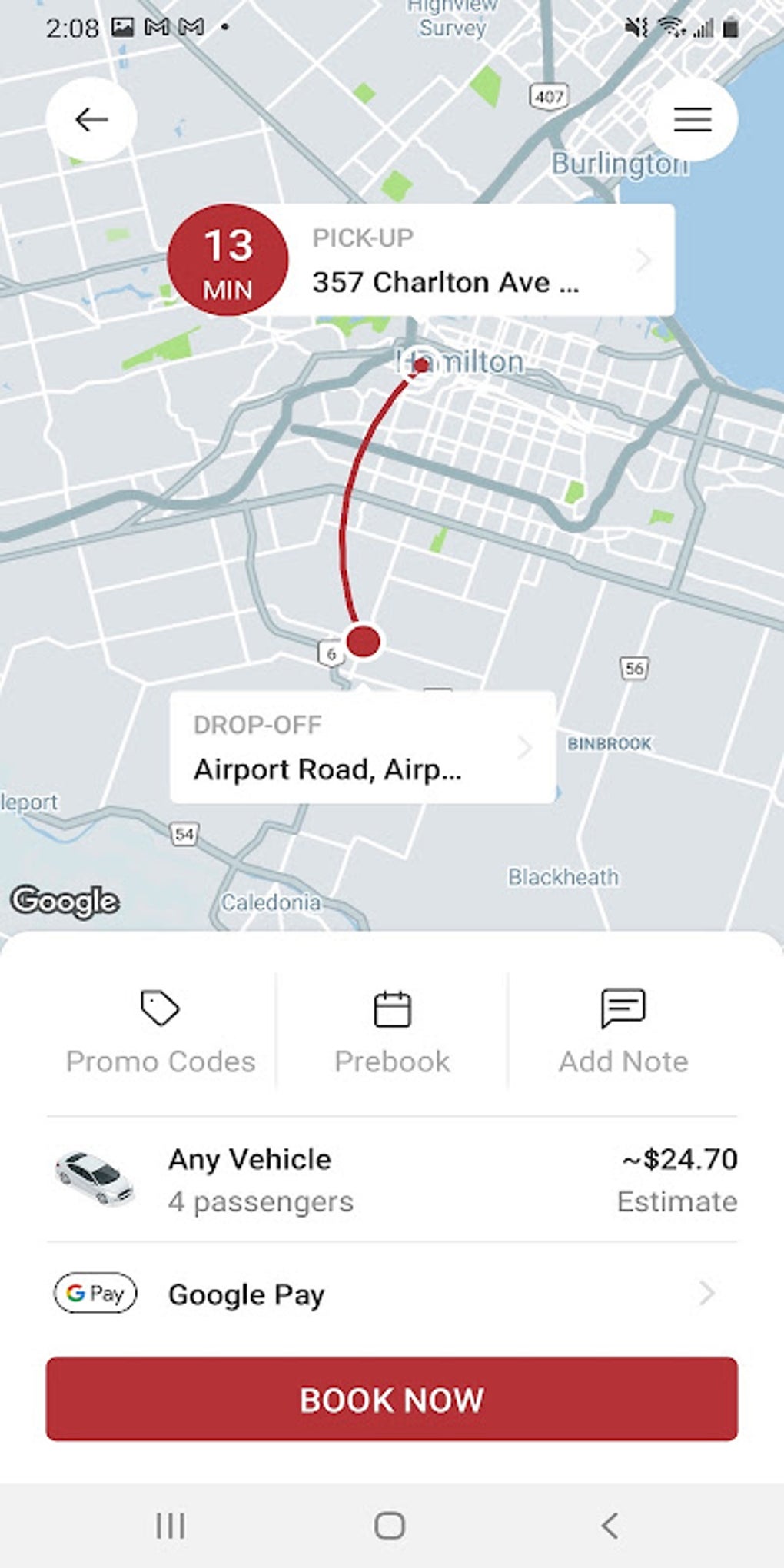Select the Promo Codes menu option
Screen dimensions: 784x1568
(x=161, y=1061)
